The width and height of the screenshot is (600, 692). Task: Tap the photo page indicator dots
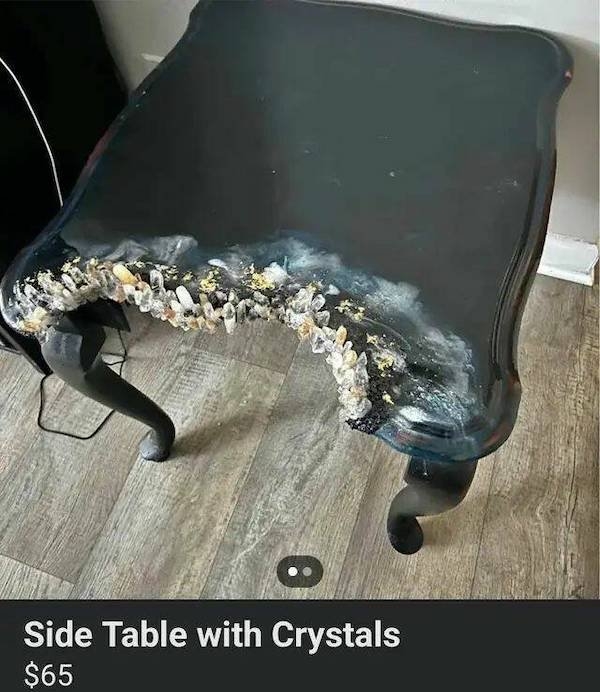pos(300,572)
